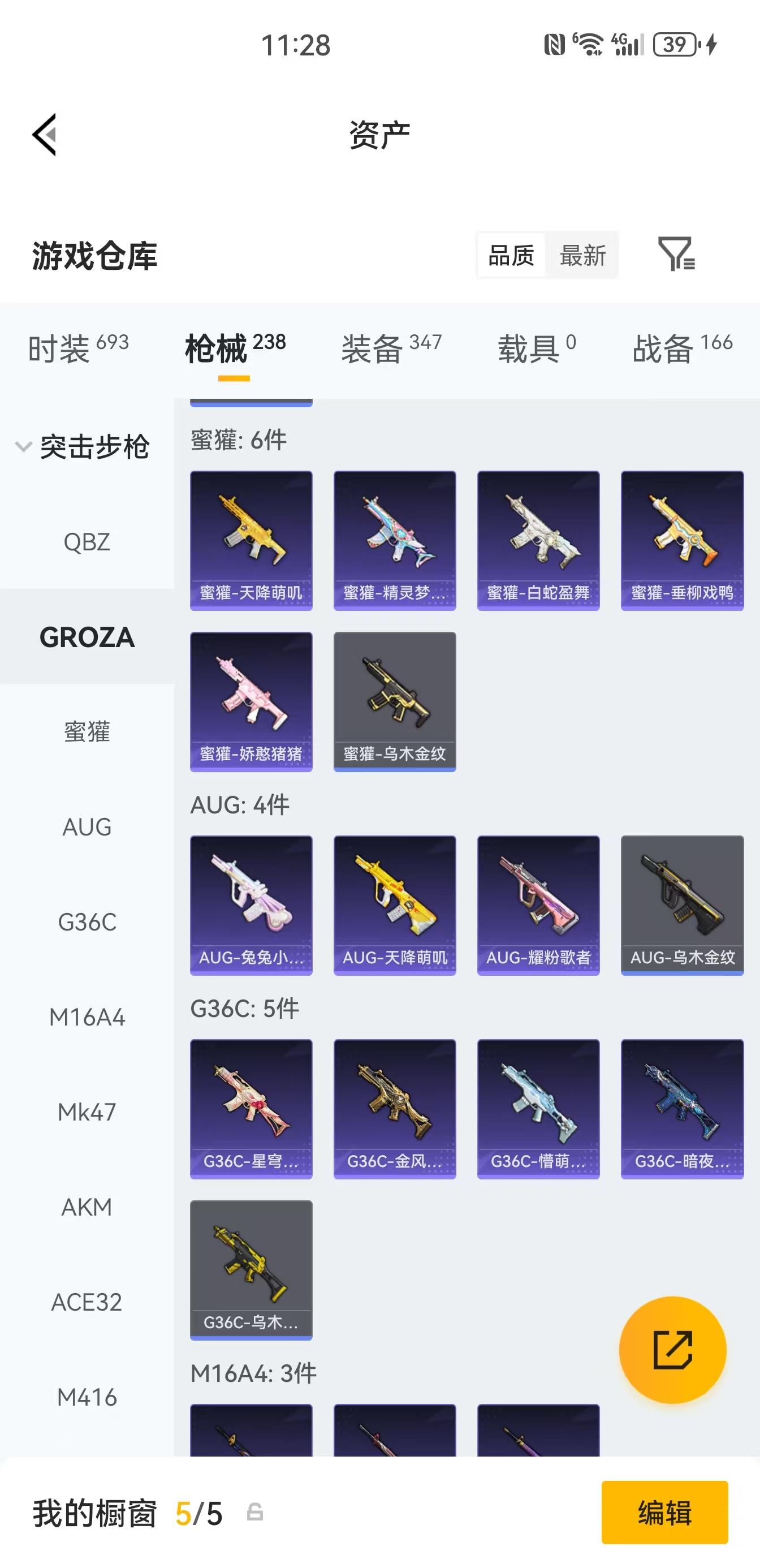View the AUG-耀粉歌者 skin
This screenshot has width=760, height=1568.
point(538,905)
